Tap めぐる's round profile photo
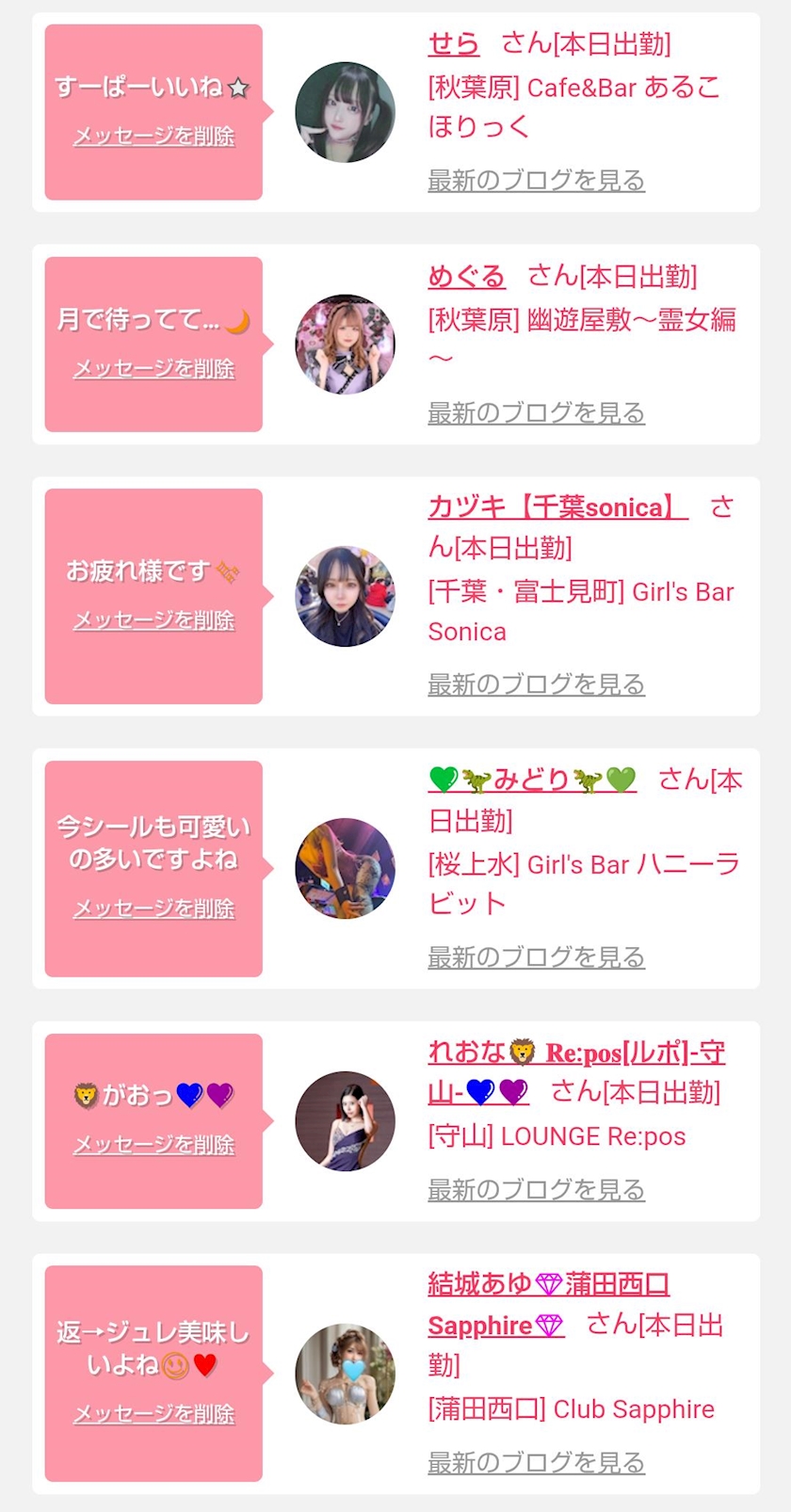Image resolution: width=791 pixels, height=1512 pixels. coord(345,345)
